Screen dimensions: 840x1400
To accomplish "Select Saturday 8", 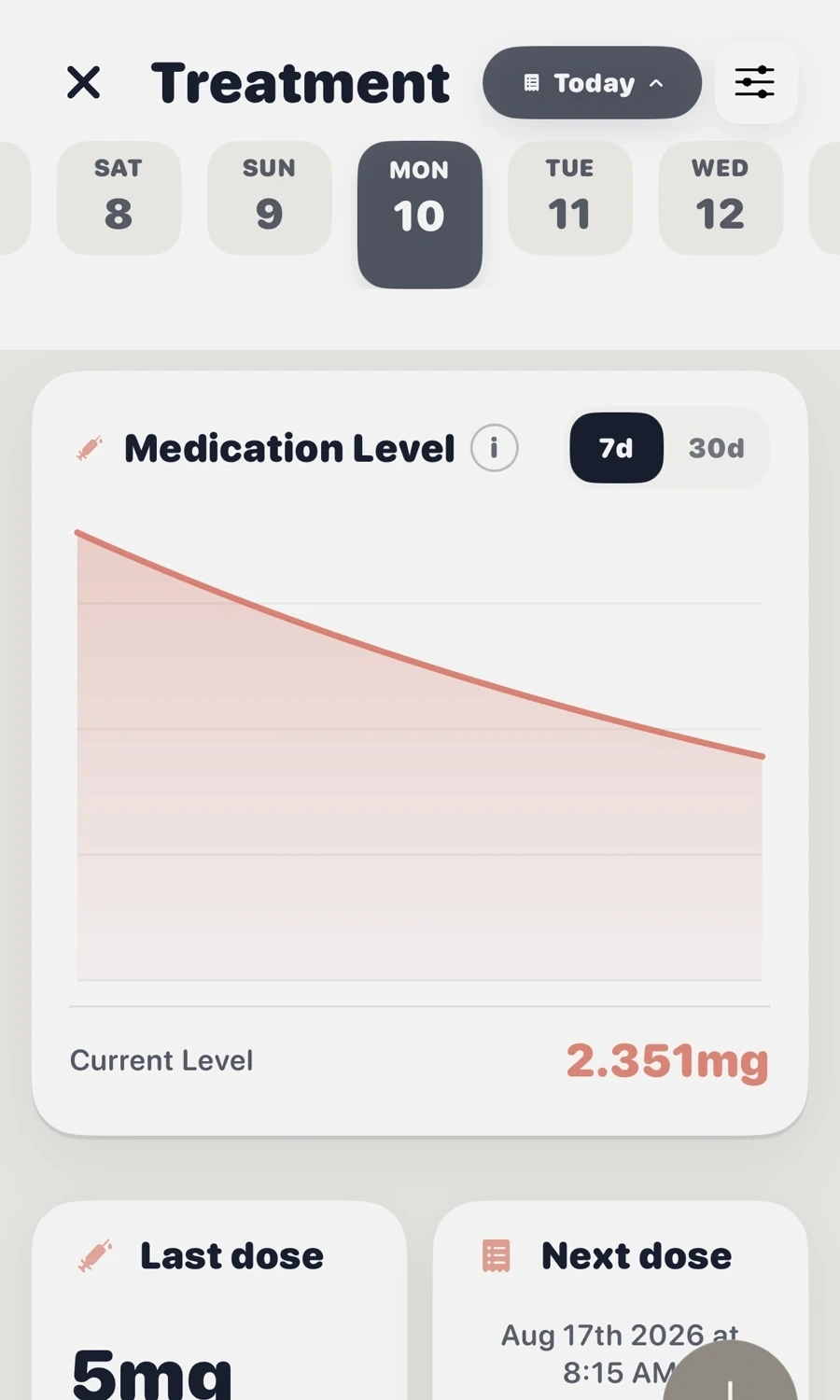I will point(119,198).
